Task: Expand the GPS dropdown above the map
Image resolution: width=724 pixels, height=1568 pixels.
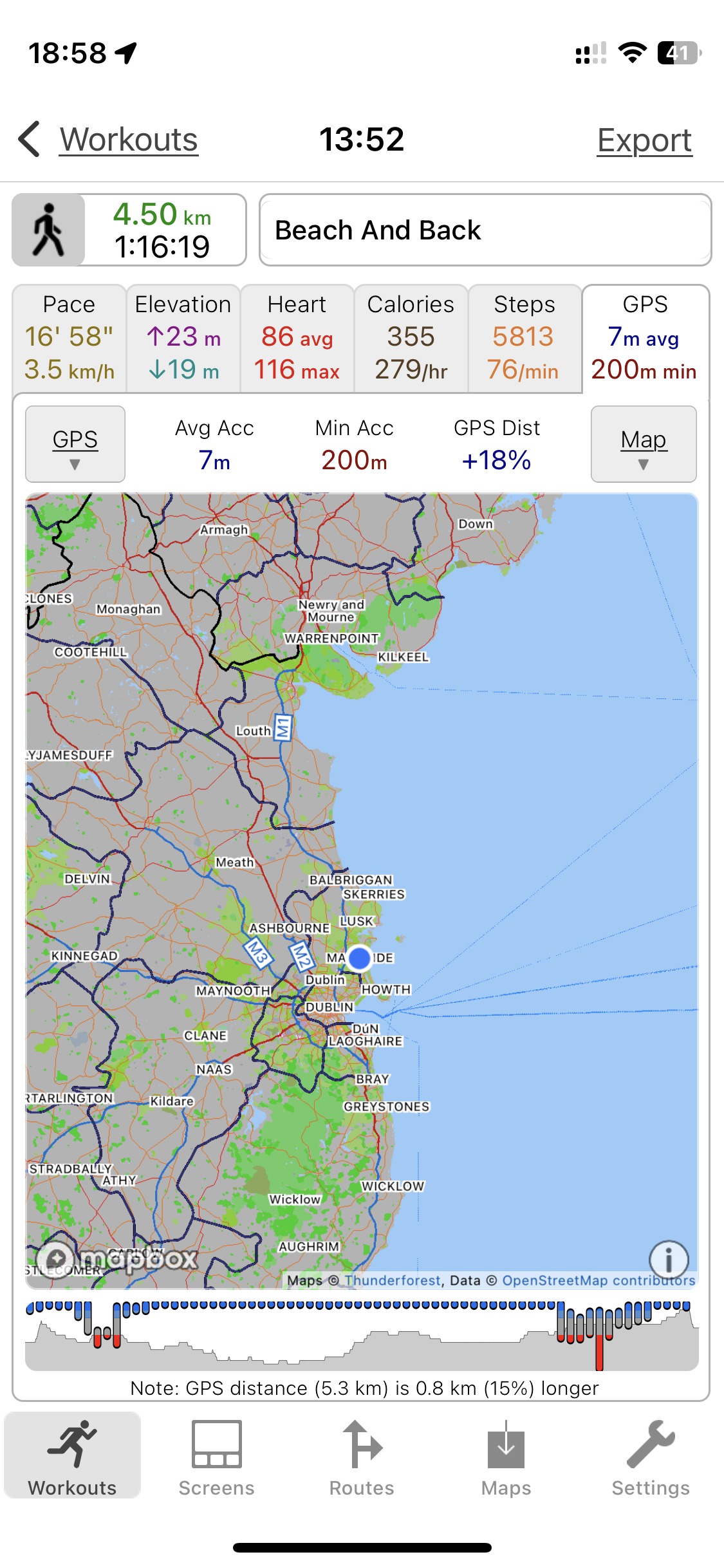Action: pyautogui.click(x=75, y=444)
